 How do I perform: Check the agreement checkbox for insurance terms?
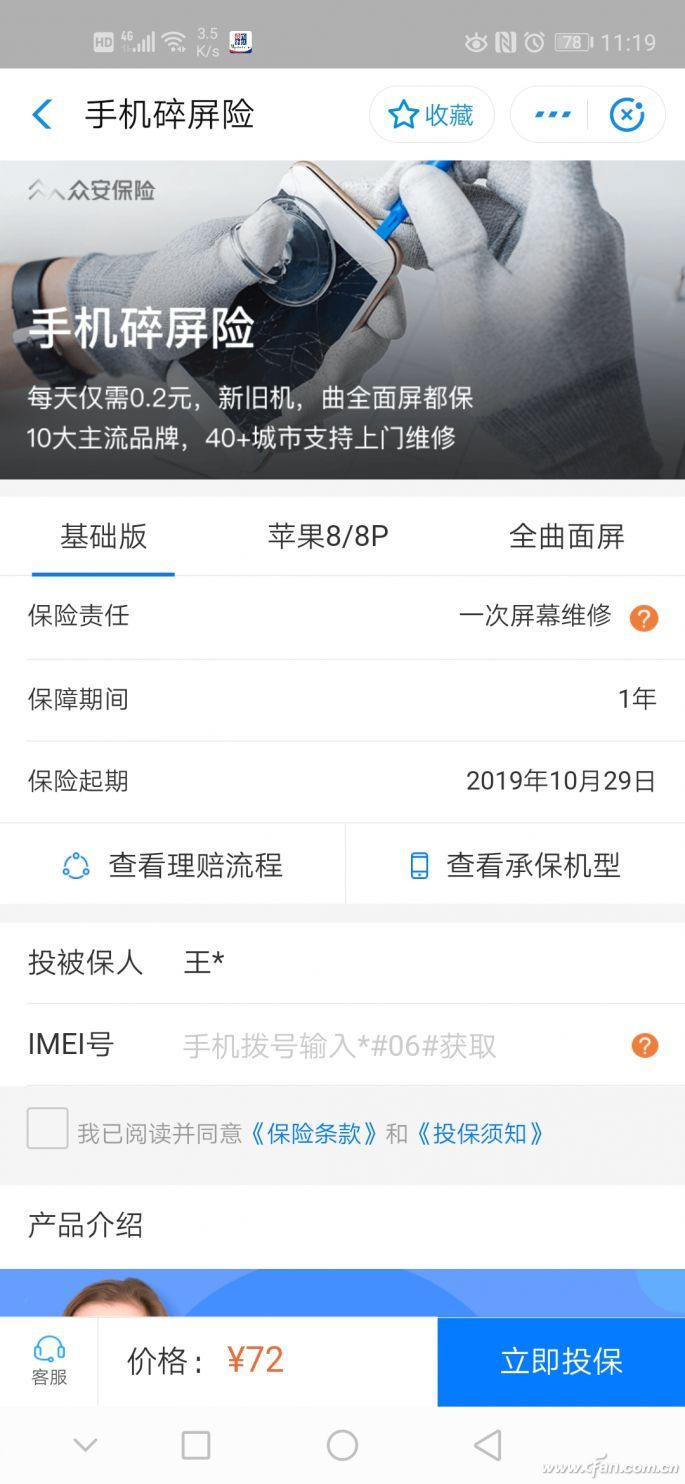(48, 1128)
